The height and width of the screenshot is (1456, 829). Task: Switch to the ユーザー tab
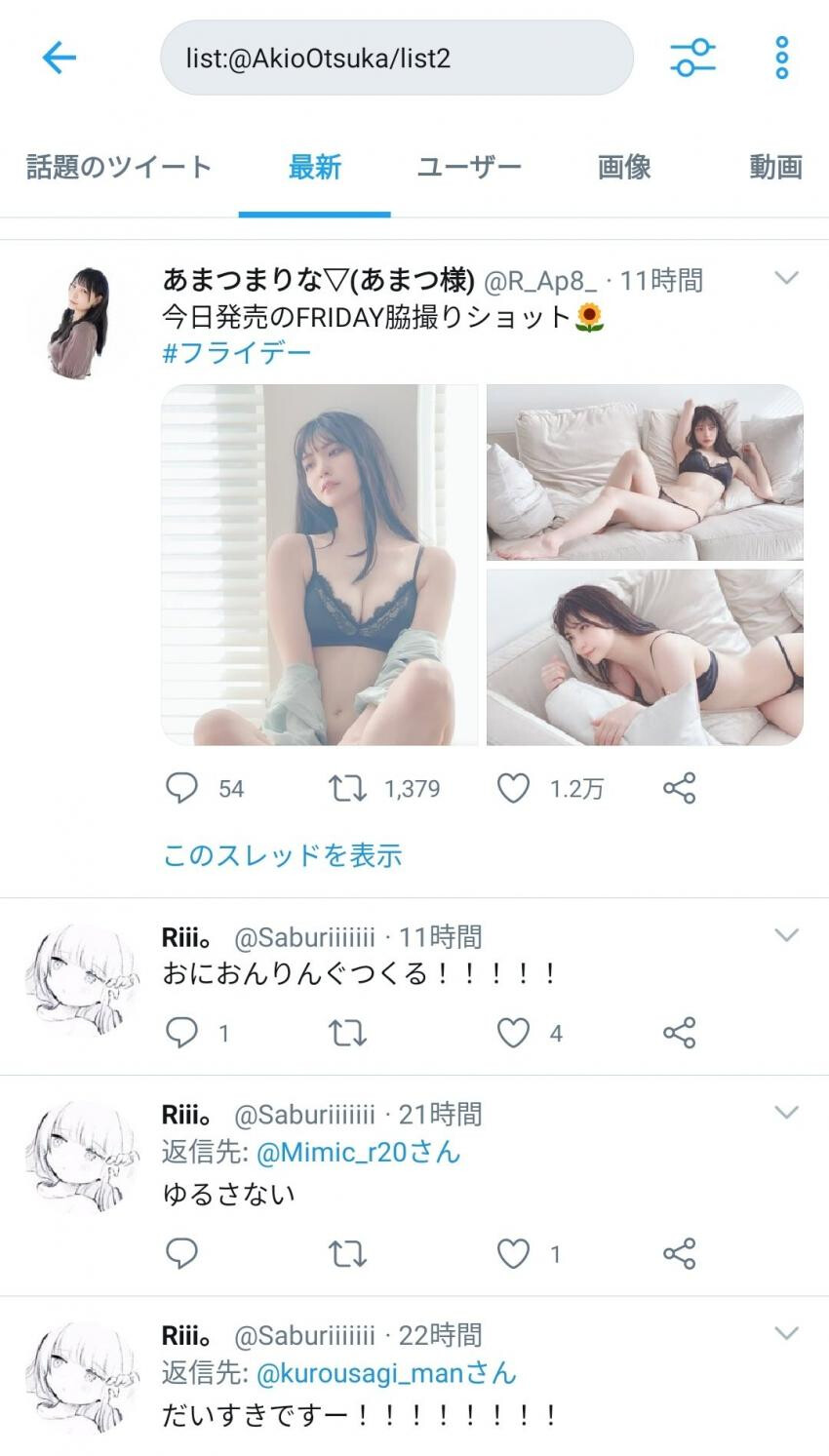pyautogui.click(x=469, y=167)
